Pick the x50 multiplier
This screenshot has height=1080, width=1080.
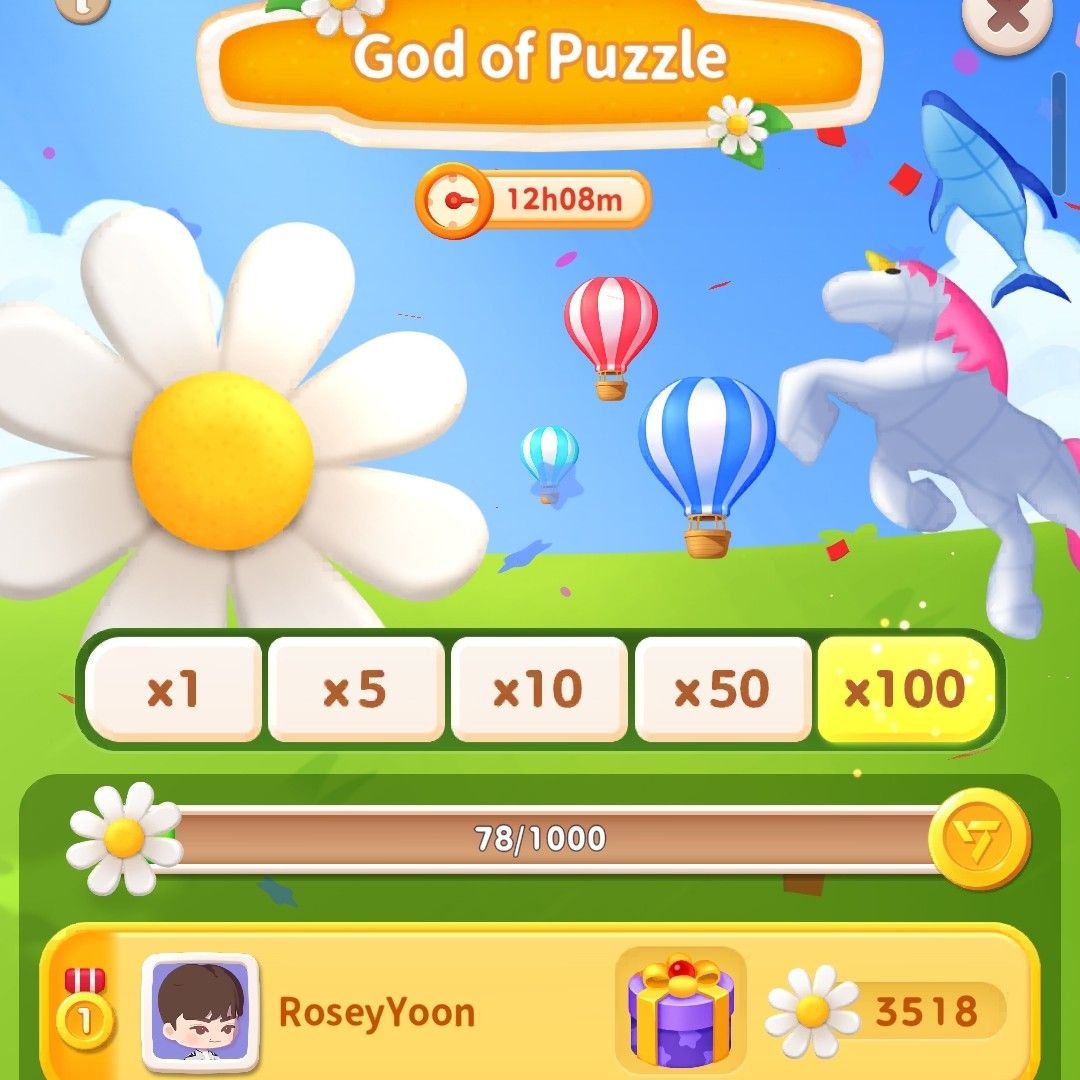click(x=722, y=690)
